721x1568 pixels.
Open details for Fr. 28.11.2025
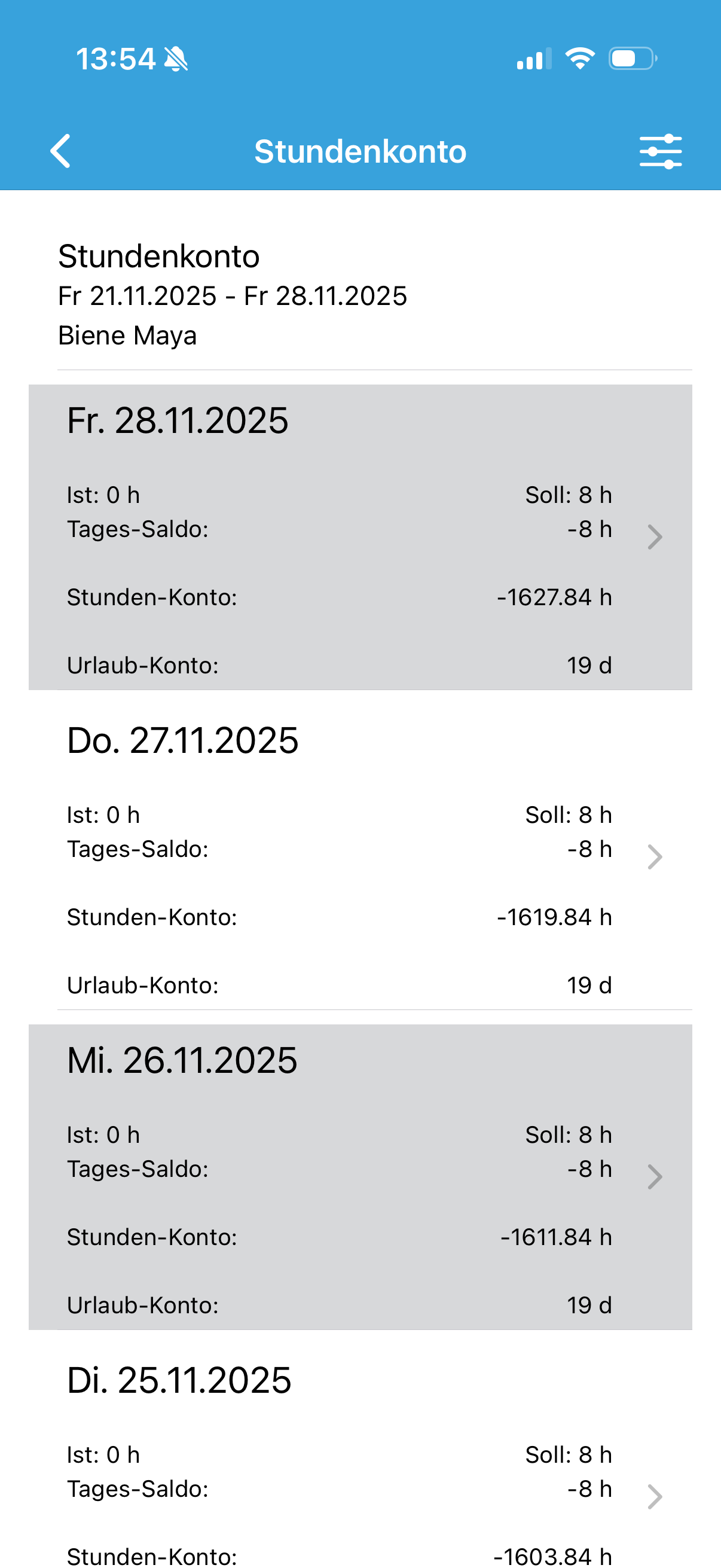(360, 537)
